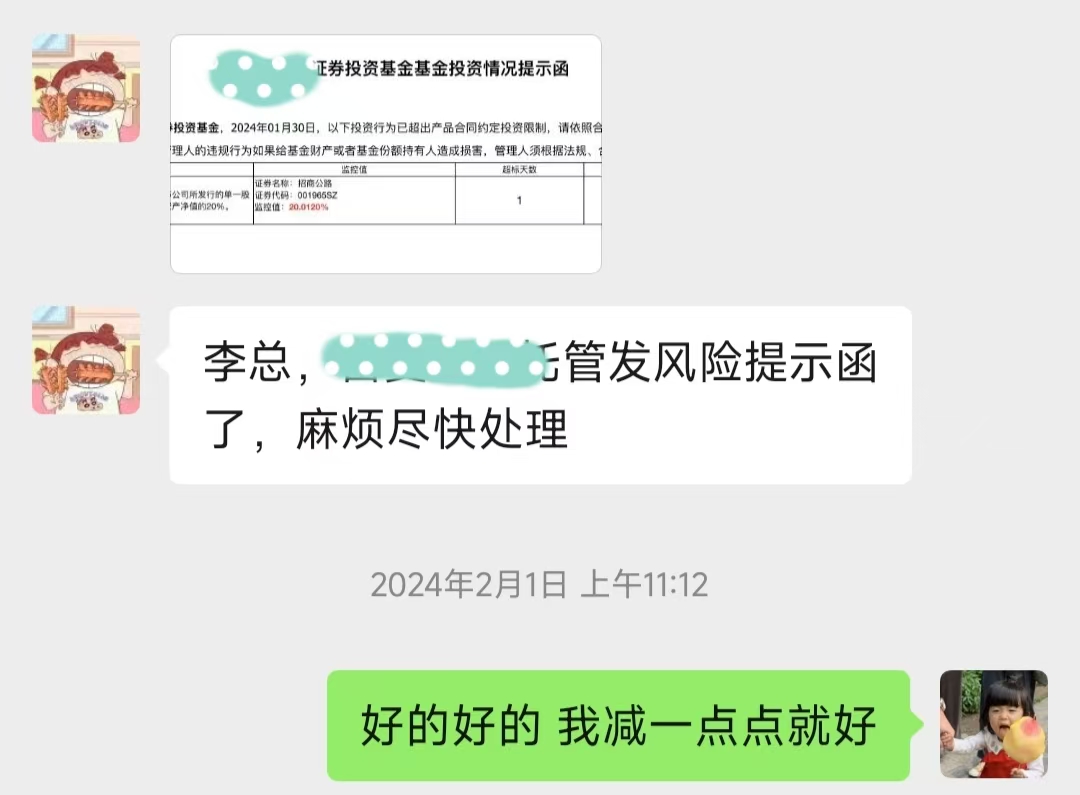This screenshot has width=1080, height=795.
Task: Open my avatar beside the green reply
Action: coord(993,724)
